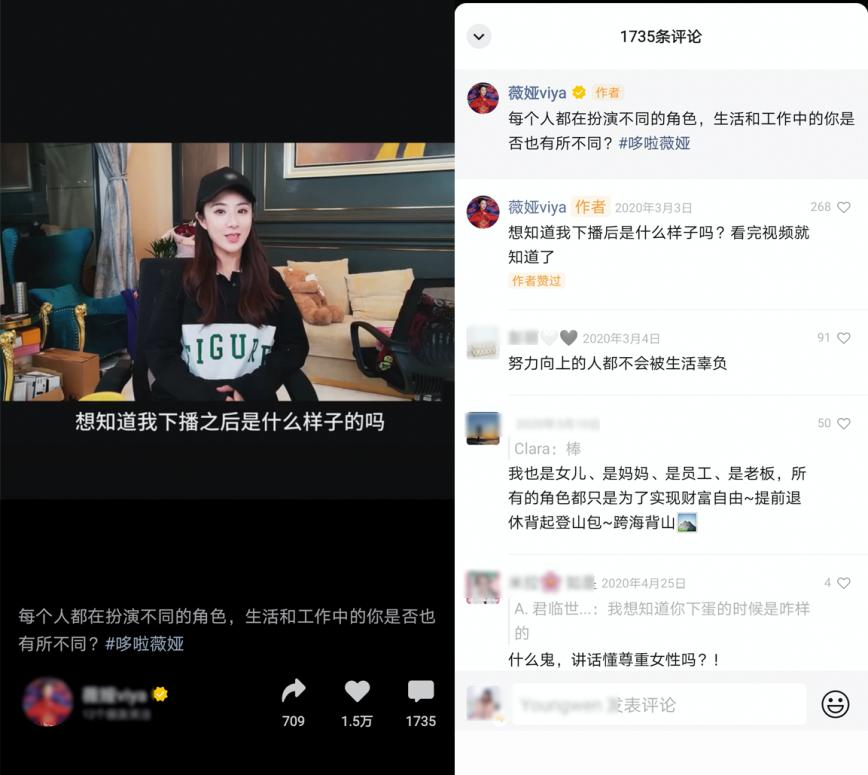
Task: Like 薇娅viya's comment from March 3
Action: [x=843, y=207]
